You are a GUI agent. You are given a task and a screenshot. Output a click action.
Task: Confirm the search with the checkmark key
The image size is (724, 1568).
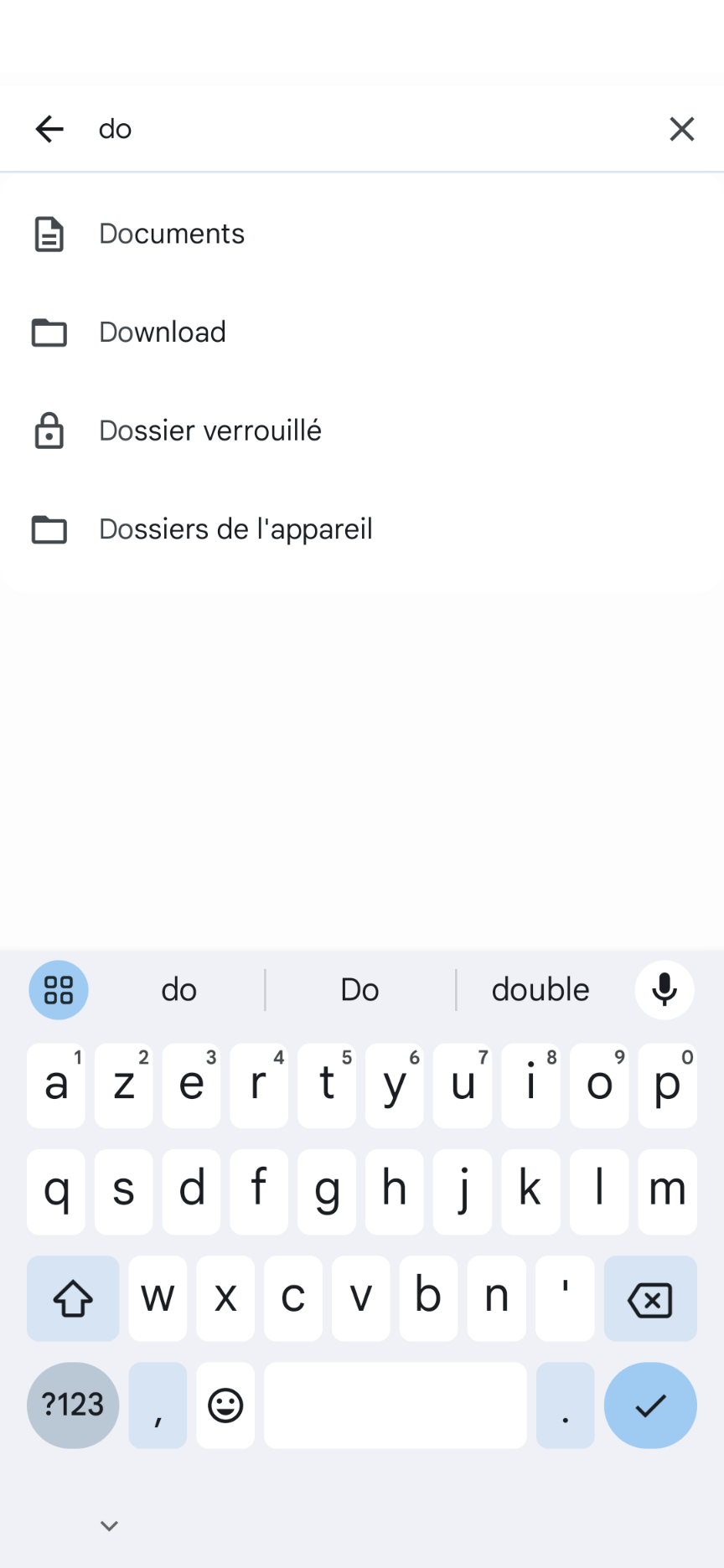[650, 1406]
